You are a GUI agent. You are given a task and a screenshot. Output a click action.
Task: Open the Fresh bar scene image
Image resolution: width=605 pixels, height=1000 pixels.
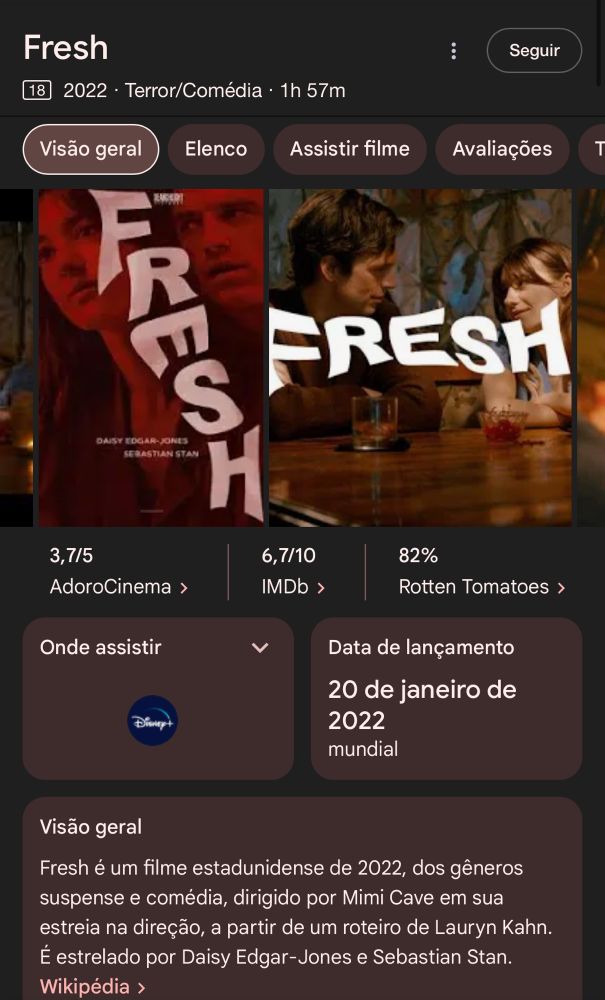point(420,357)
